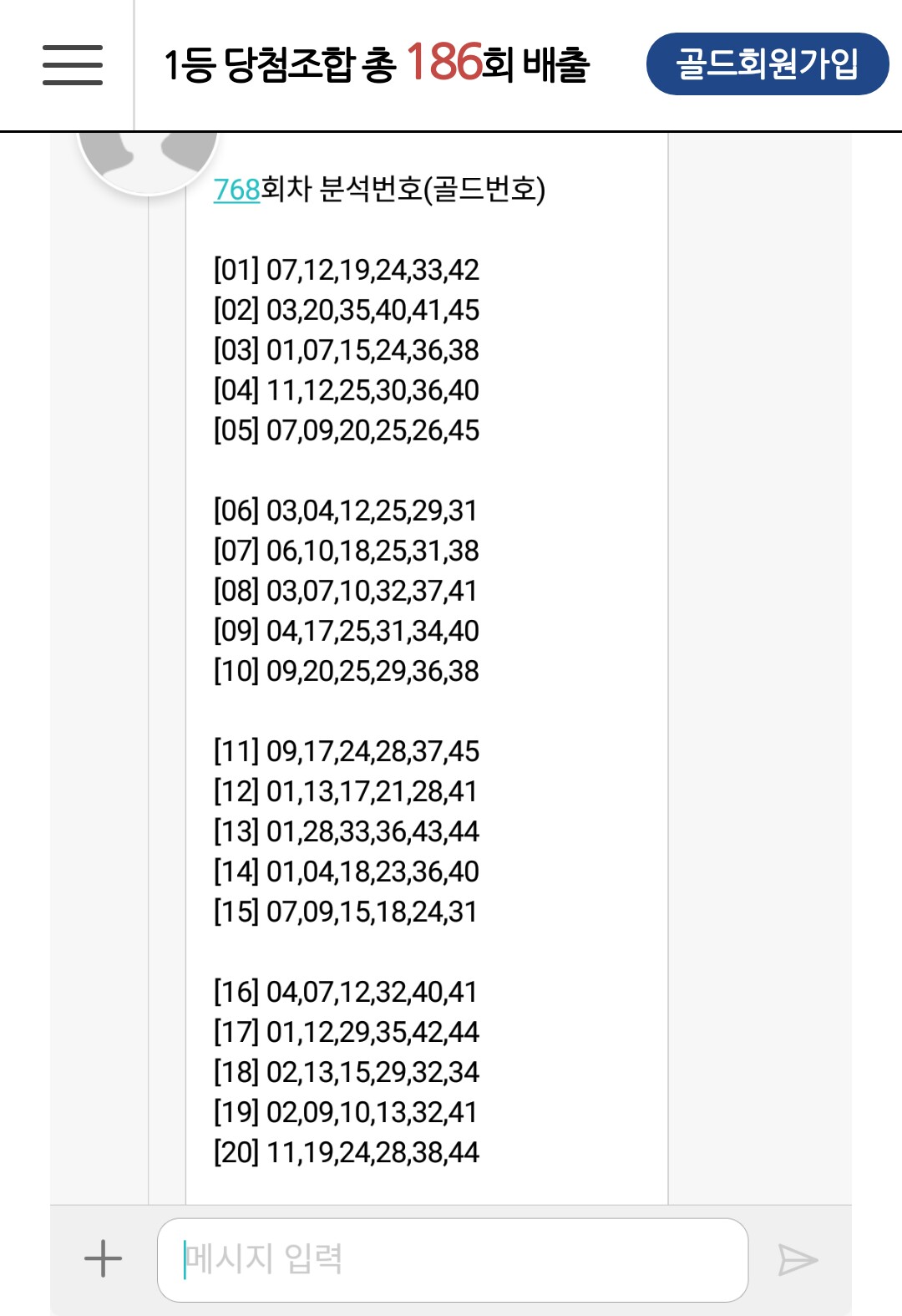Image resolution: width=902 pixels, height=1316 pixels.
Task: Tap the plus attach icon
Action: (x=104, y=1258)
